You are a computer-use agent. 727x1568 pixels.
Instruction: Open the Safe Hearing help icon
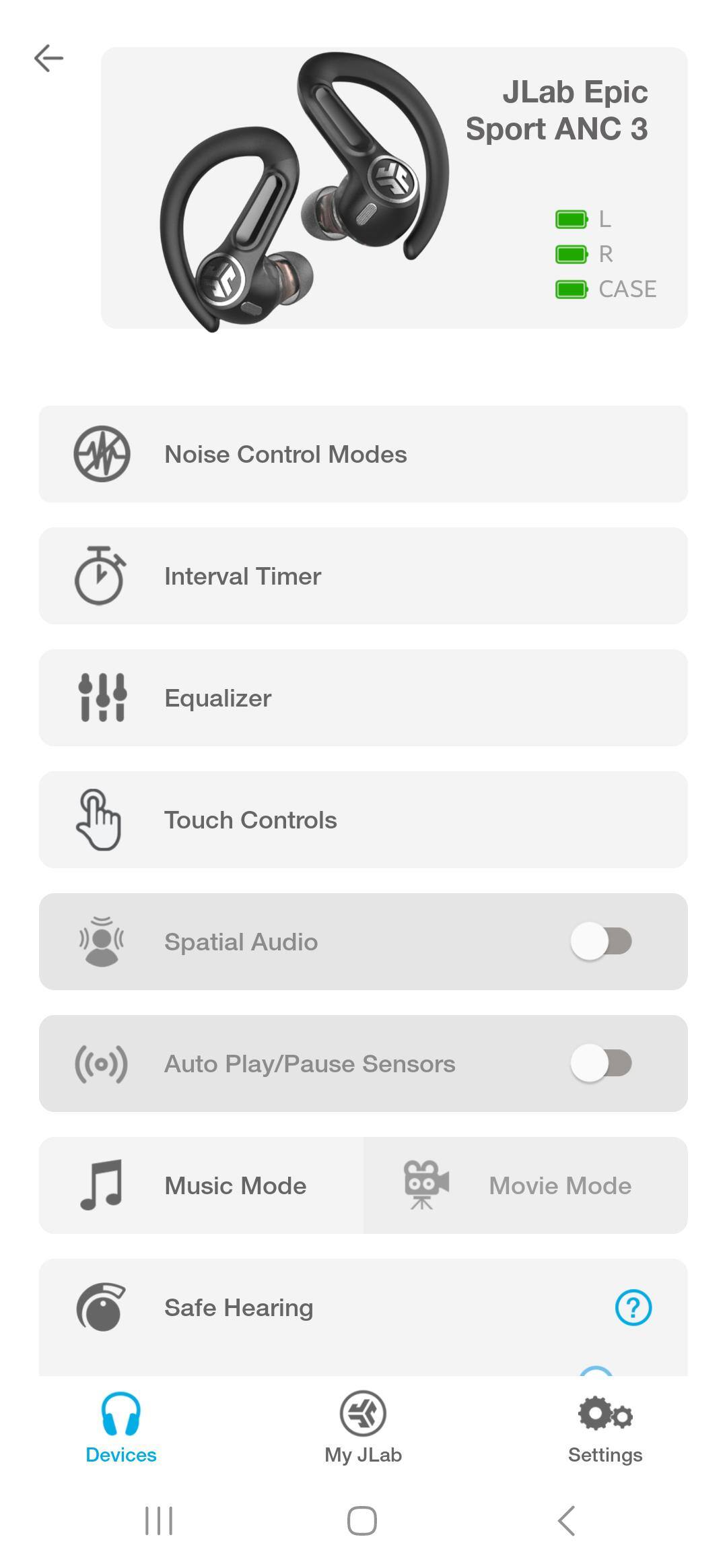[x=633, y=1307]
